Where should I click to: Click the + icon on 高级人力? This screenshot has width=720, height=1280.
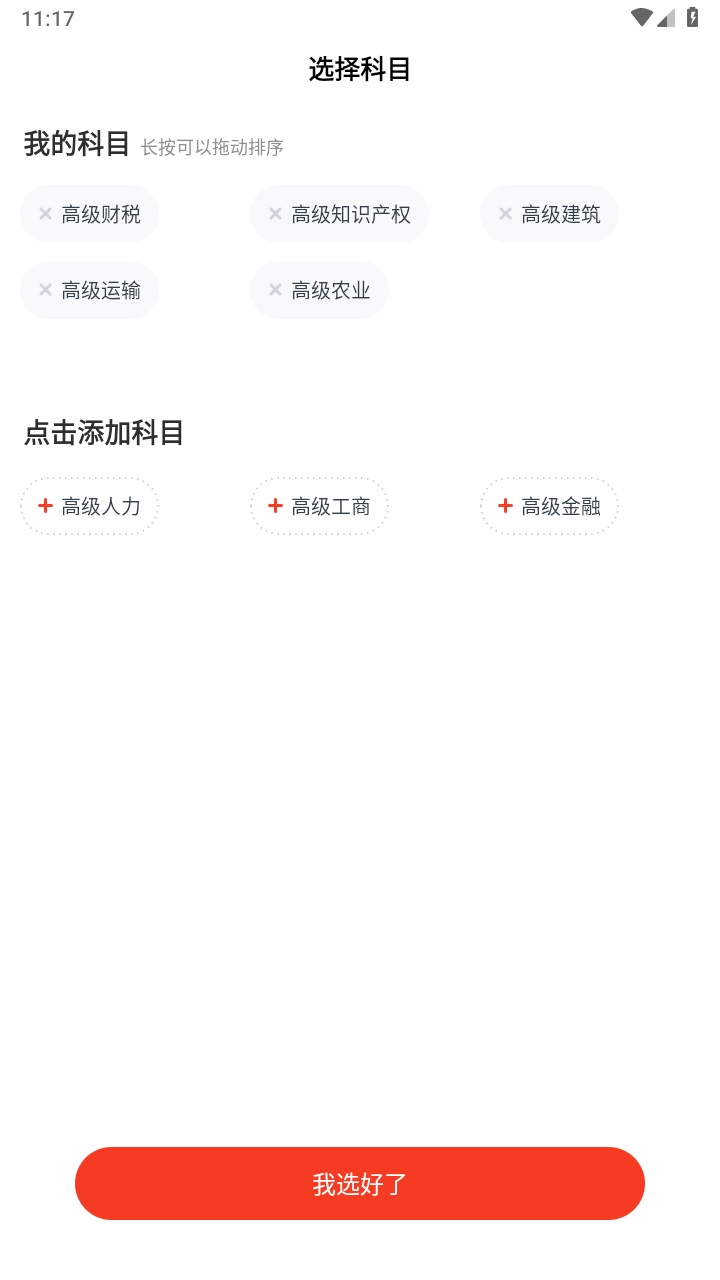click(45, 506)
